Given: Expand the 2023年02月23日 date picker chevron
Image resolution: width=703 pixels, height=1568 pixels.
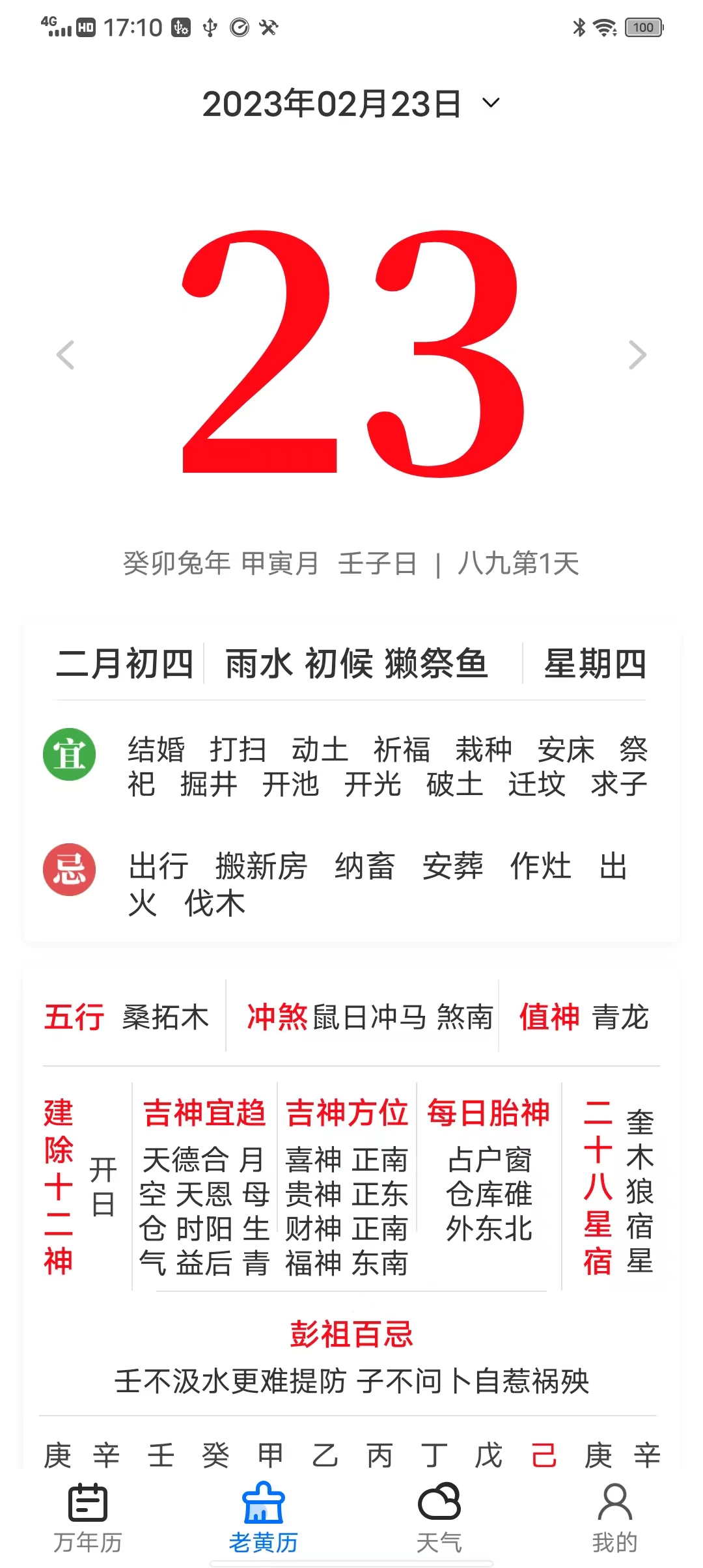Looking at the screenshot, I should pos(491,103).
